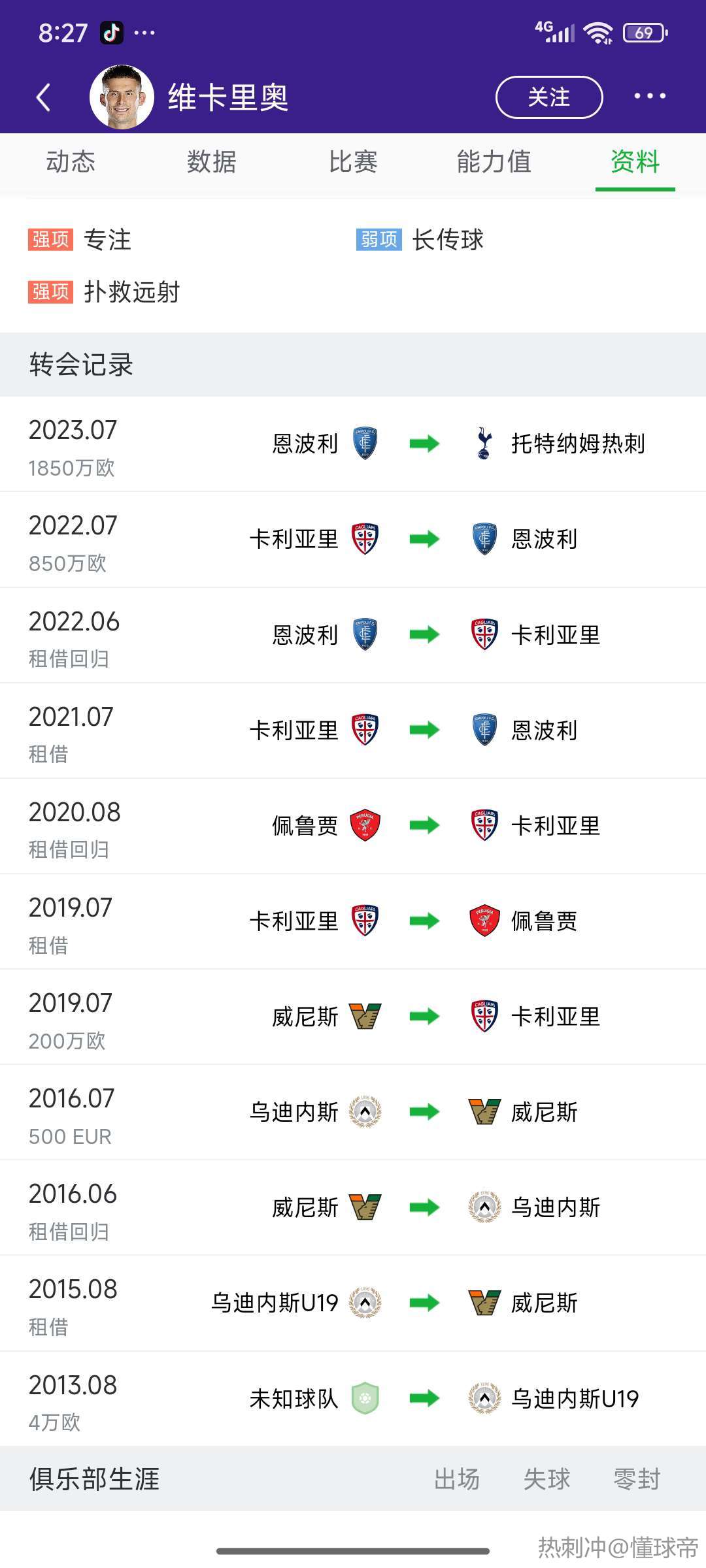706x1568 pixels.
Task: Open the 2016.07 乌迪内斯 to 威尼斯 transfer
Action: pyautogui.click(x=353, y=1112)
